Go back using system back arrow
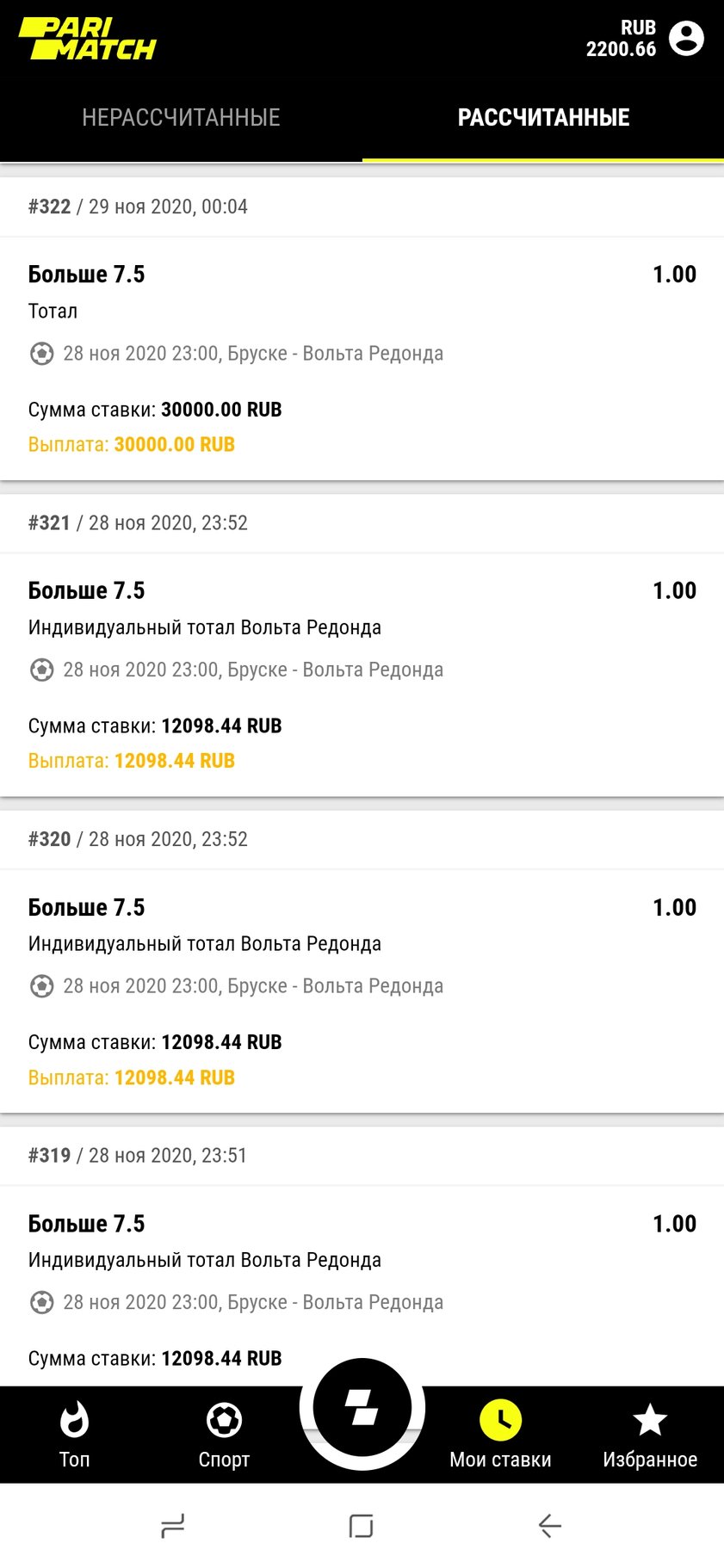The height and width of the screenshot is (1568, 724). pyautogui.click(x=549, y=1526)
